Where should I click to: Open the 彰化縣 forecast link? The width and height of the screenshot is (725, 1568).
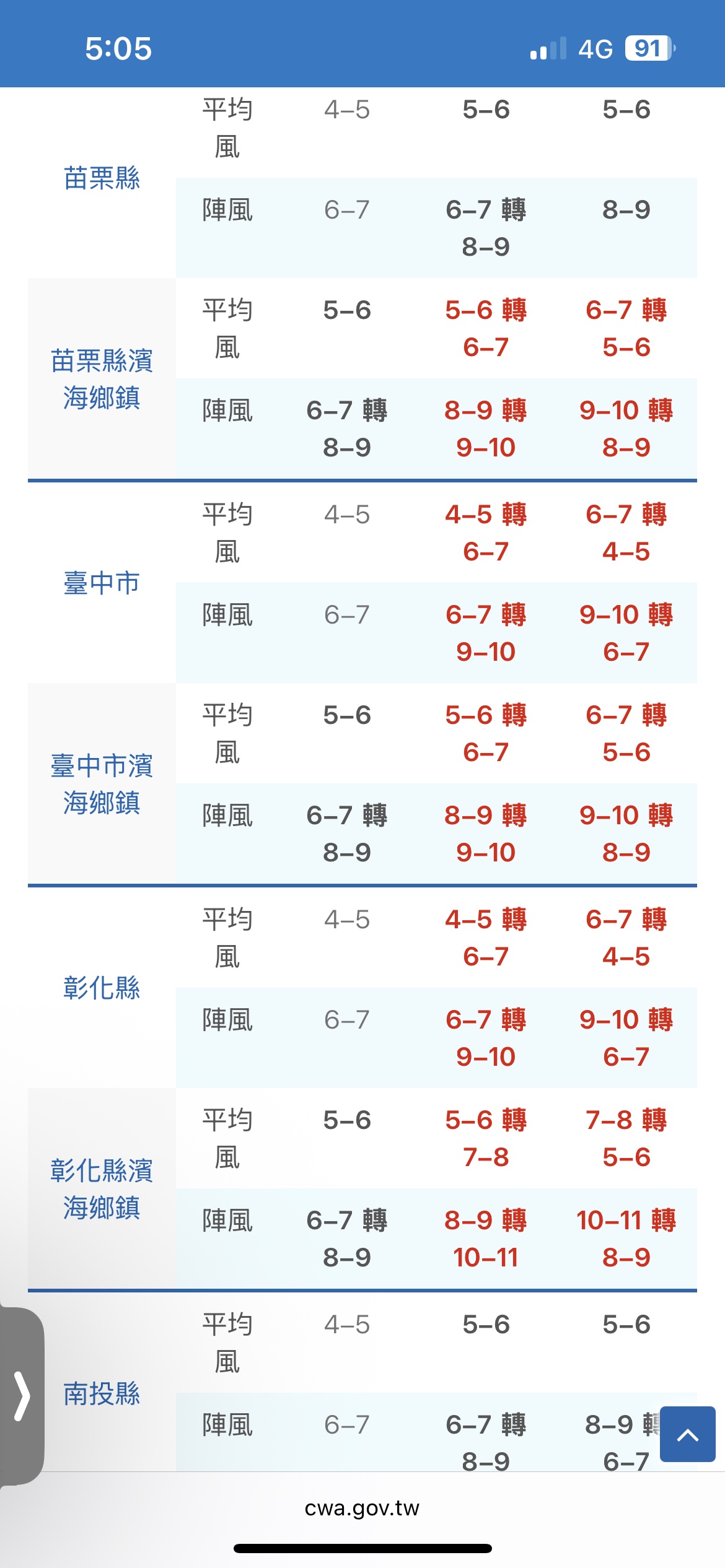click(102, 988)
